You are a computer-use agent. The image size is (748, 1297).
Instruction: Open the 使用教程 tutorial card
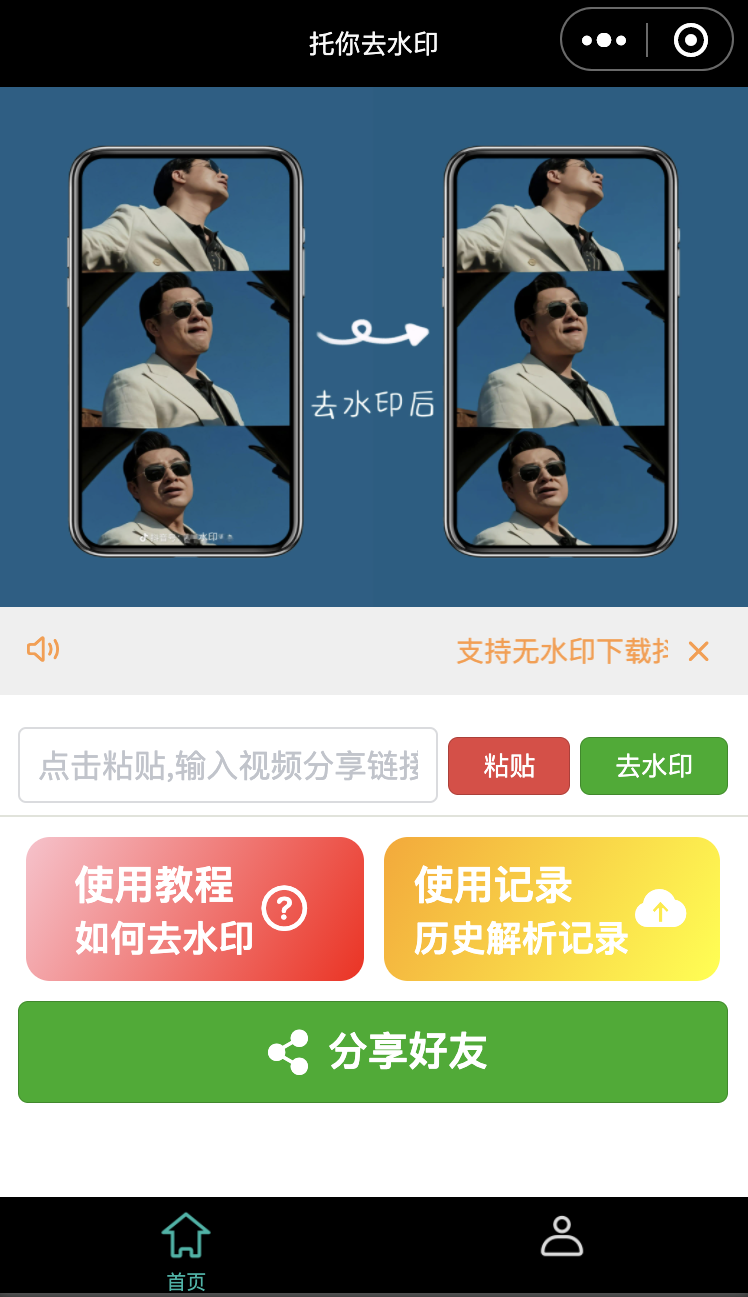point(195,909)
